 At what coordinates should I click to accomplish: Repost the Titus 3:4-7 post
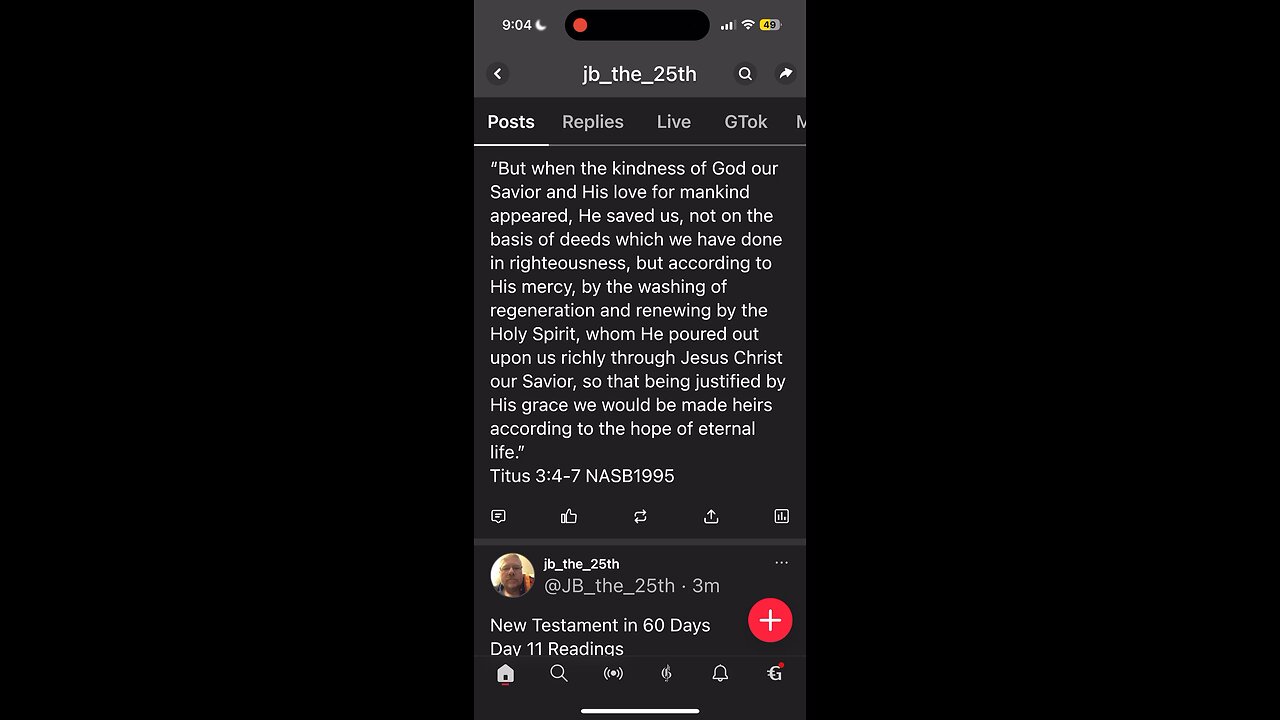pos(640,516)
